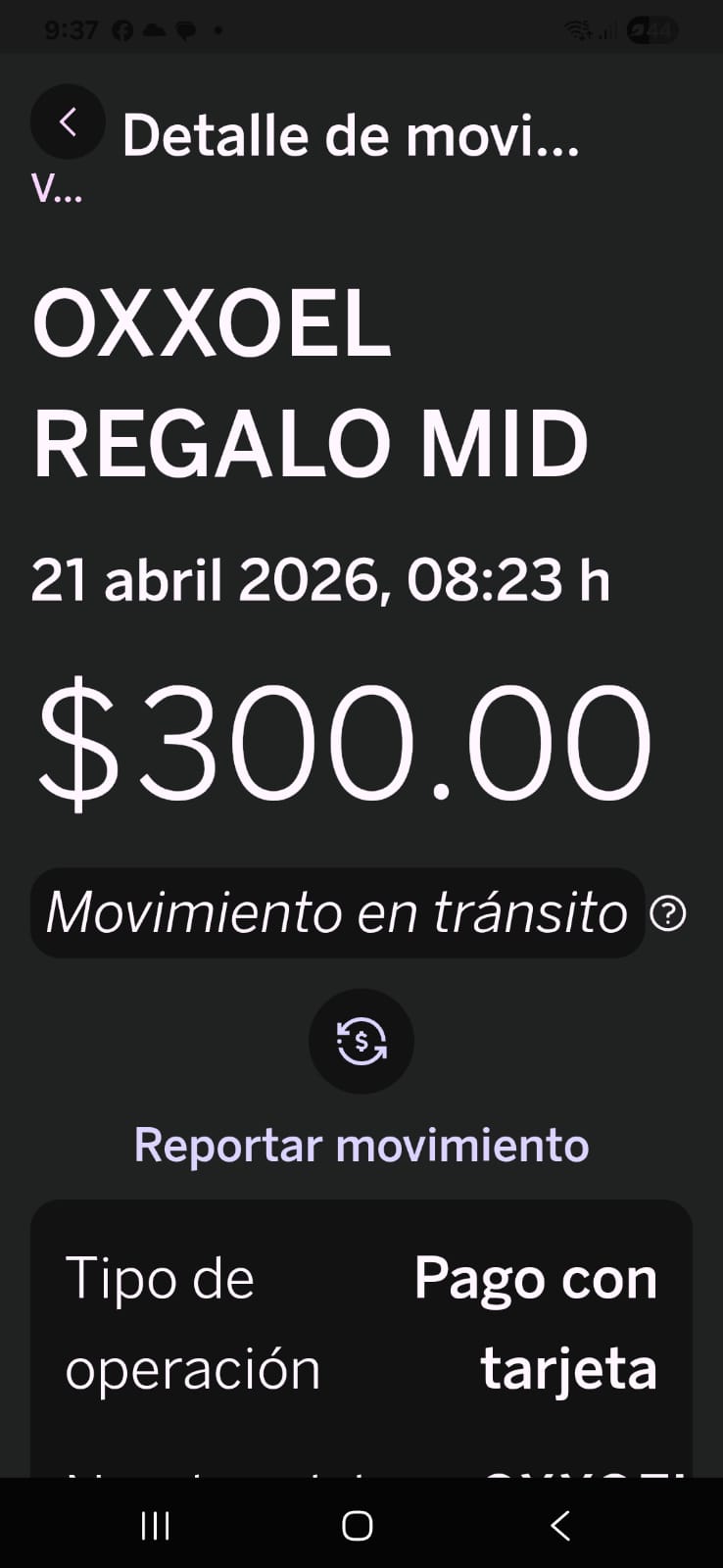723x1568 pixels.
Task: Return to the home screen
Action: tap(358, 1525)
